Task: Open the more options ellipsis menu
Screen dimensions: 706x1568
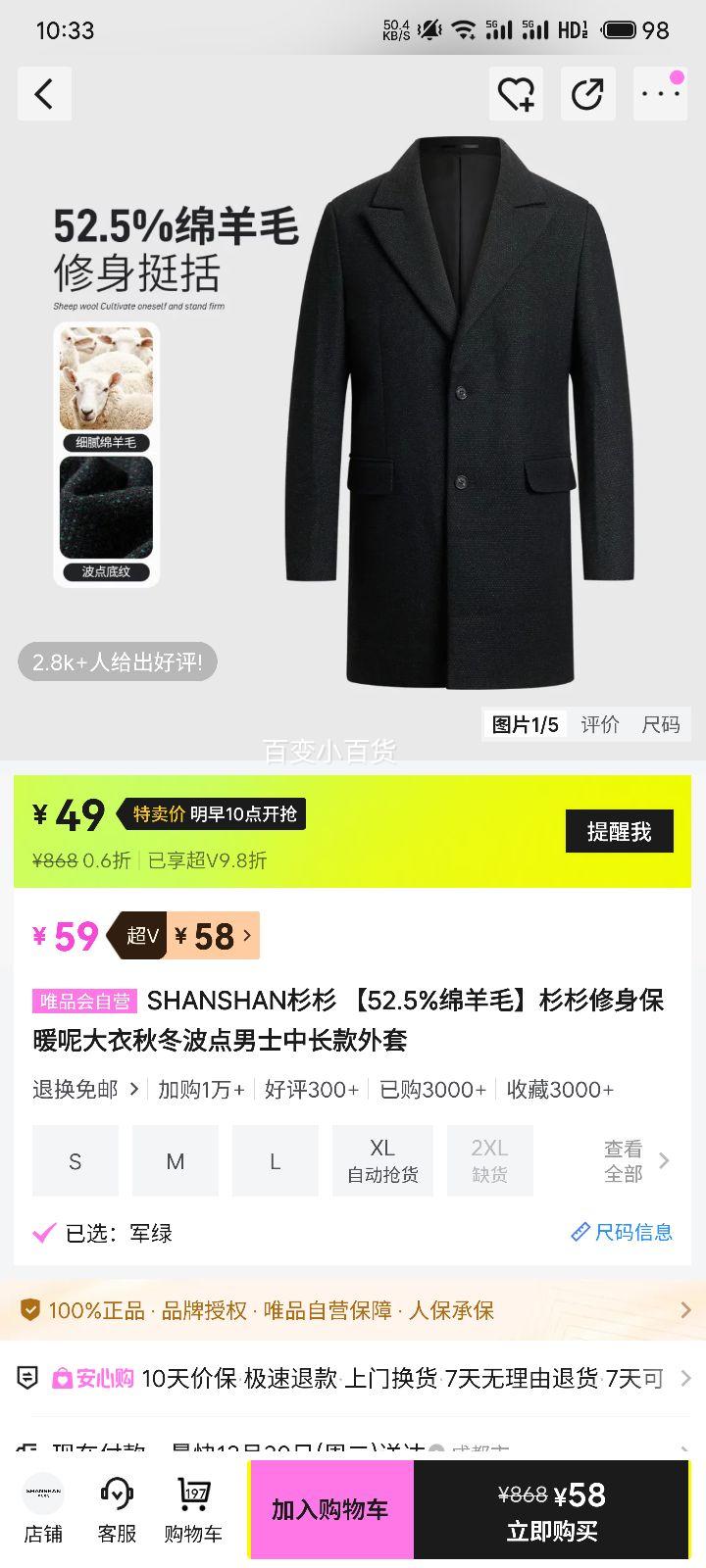Action: [660, 93]
